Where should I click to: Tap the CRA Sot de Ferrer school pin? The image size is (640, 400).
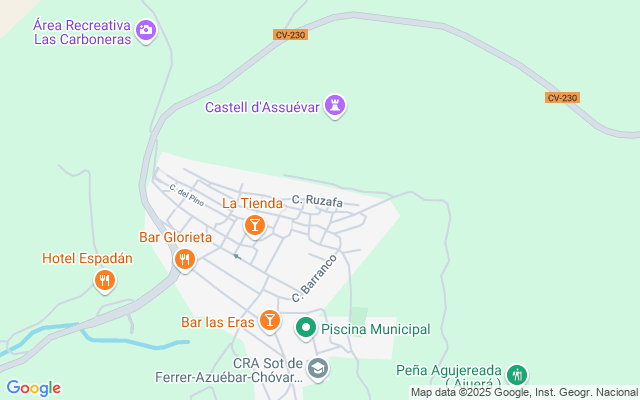coord(318,369)
